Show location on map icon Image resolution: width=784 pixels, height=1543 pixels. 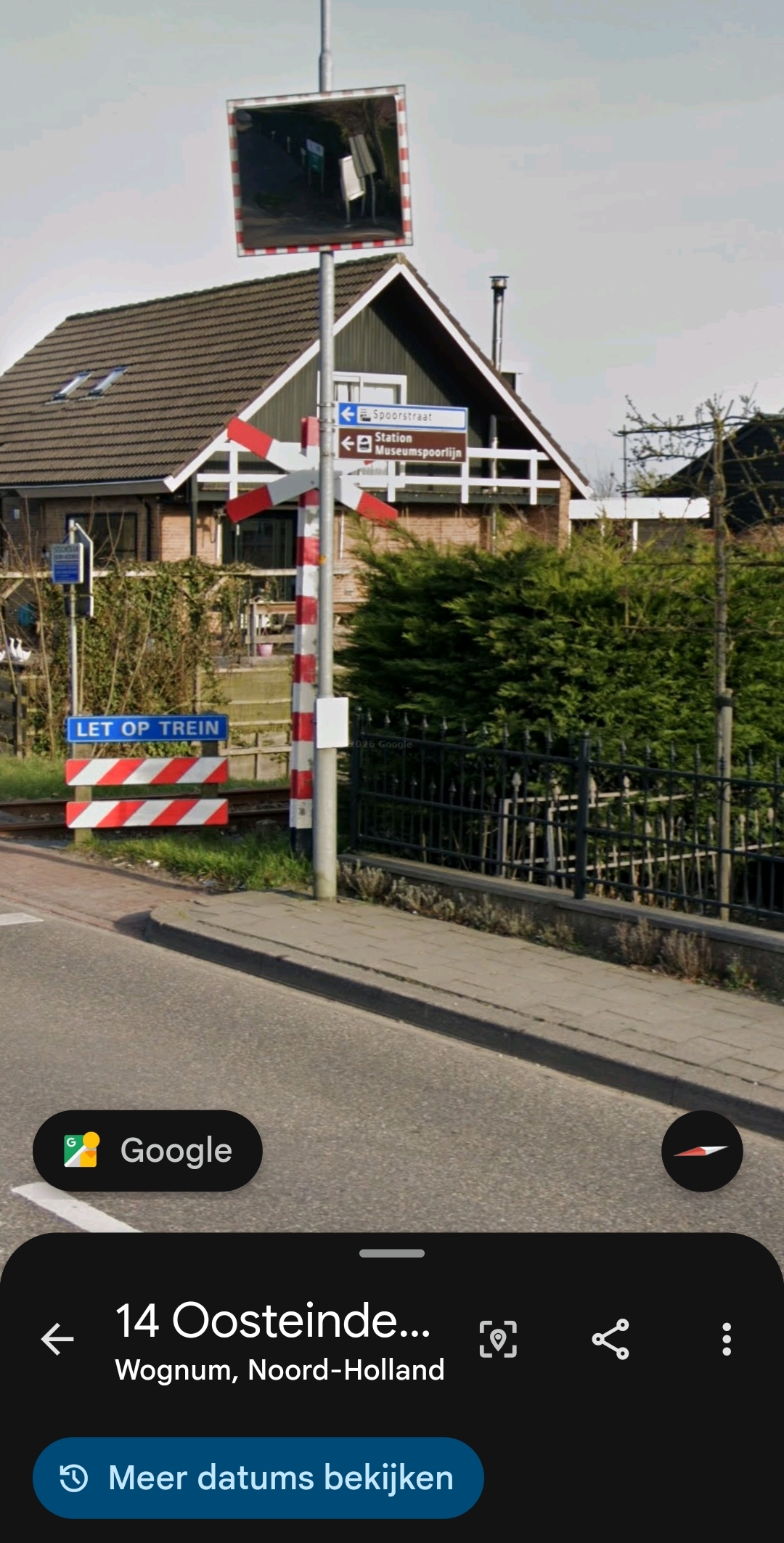click(498, 1339)
